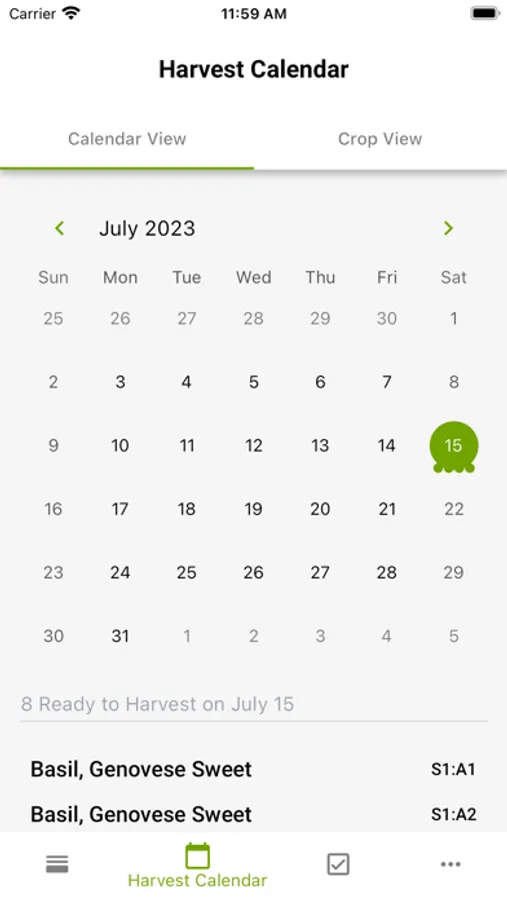
Task: Select the Calendar View tab
Action: 127,139
